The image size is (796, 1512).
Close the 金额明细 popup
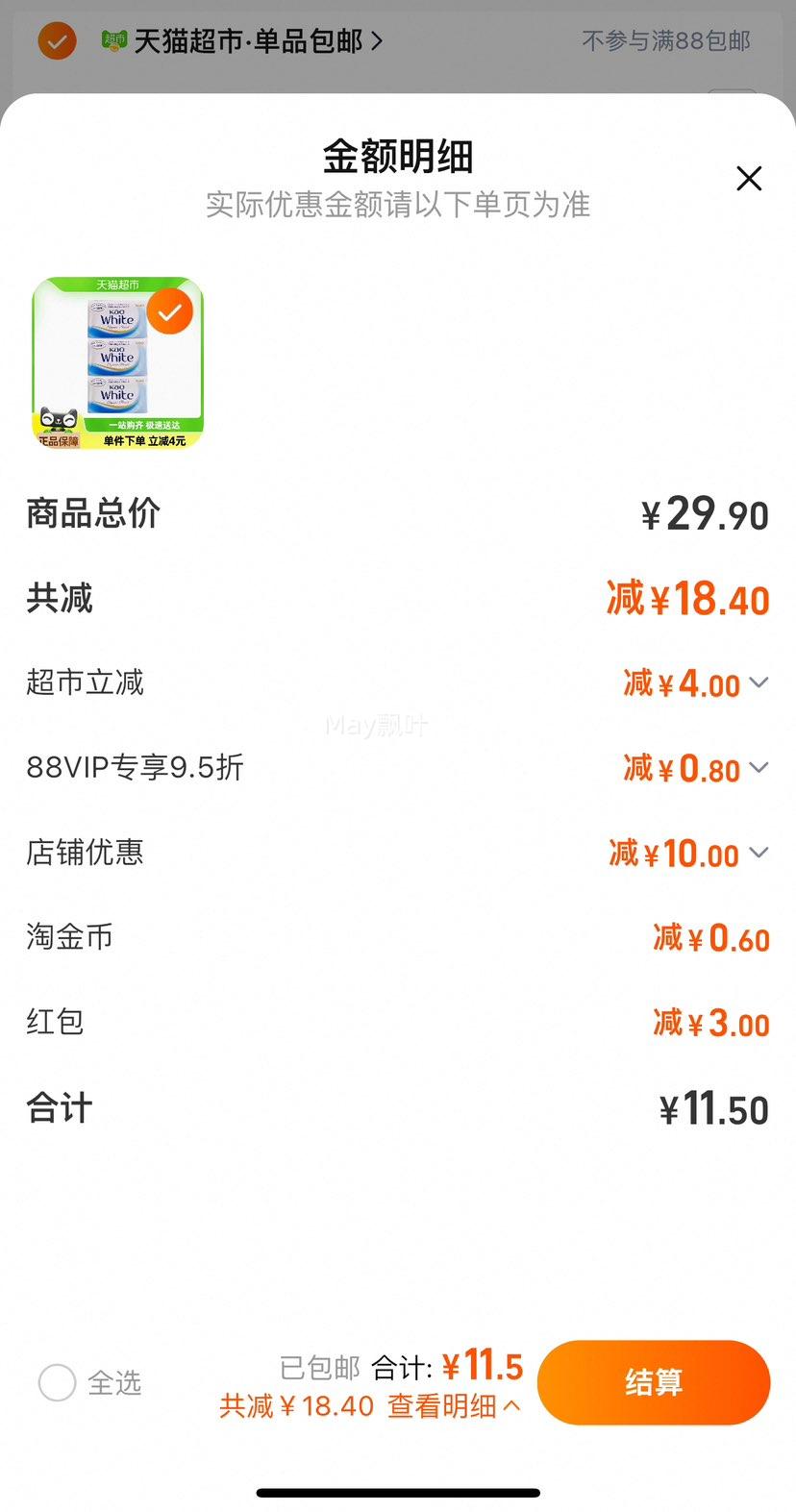pyautogui.click(x=749, y=179)
